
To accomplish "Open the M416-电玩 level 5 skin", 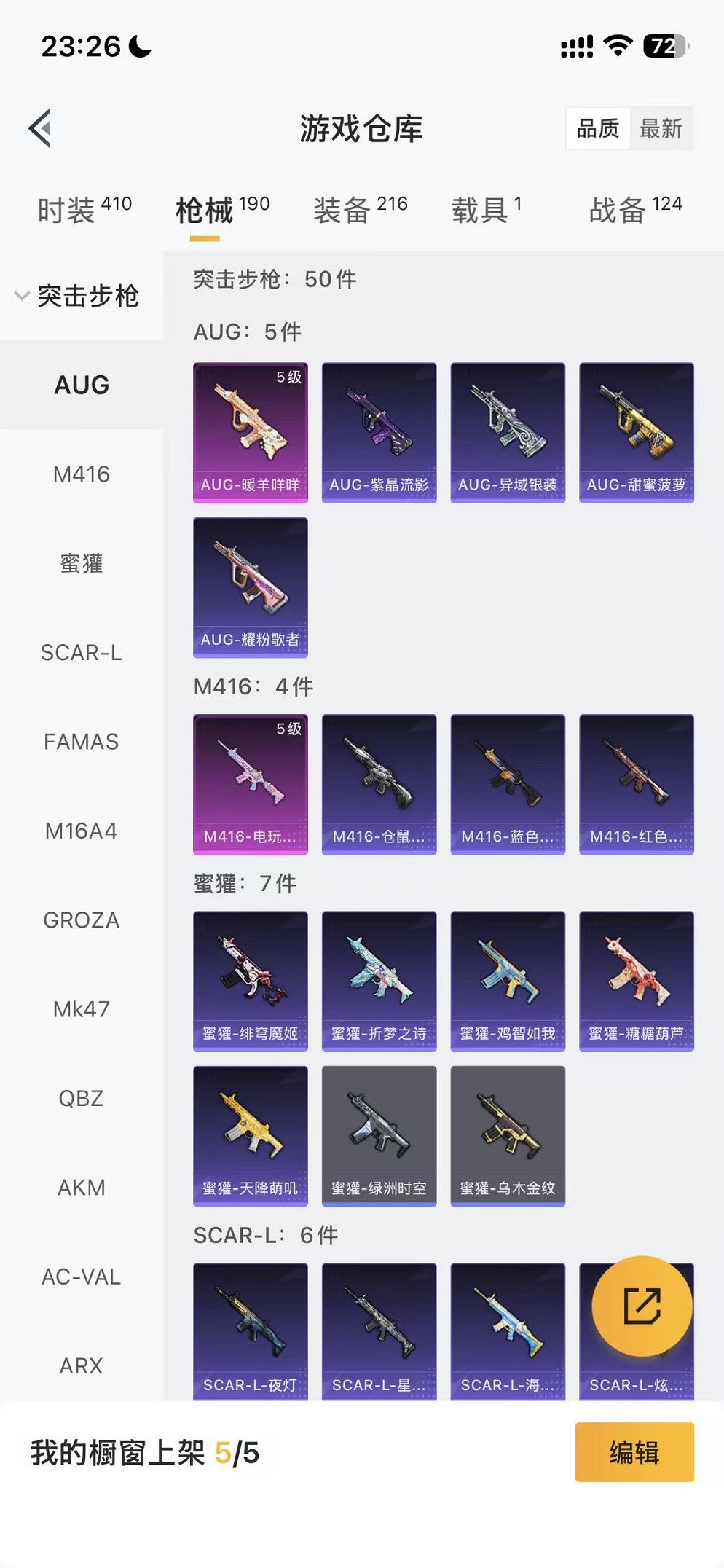I will (250, 784).
